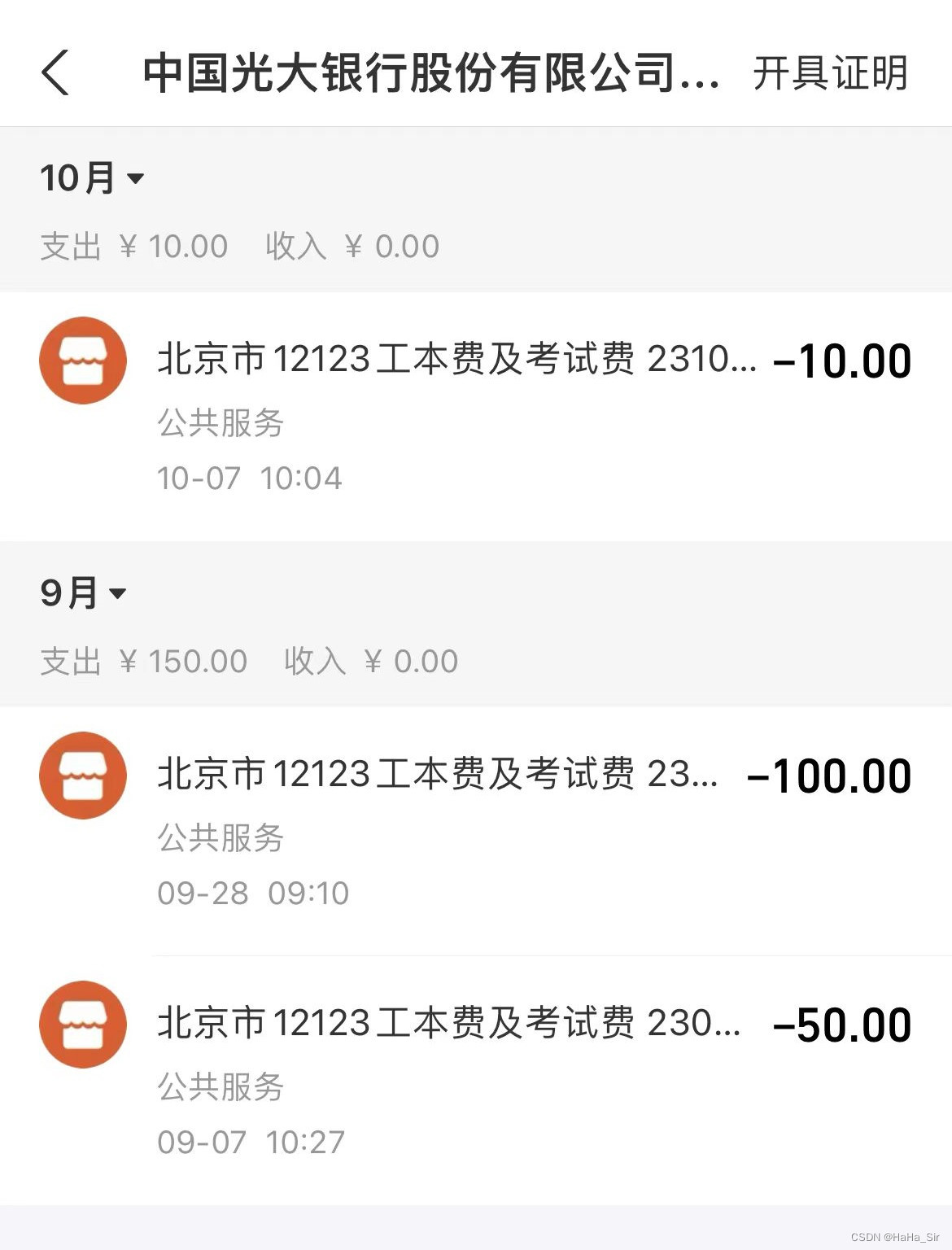The height and width of the screenshot is (1250, 952).
Task: Go back using the top-left arrow
Action: [x=55, y=72]
